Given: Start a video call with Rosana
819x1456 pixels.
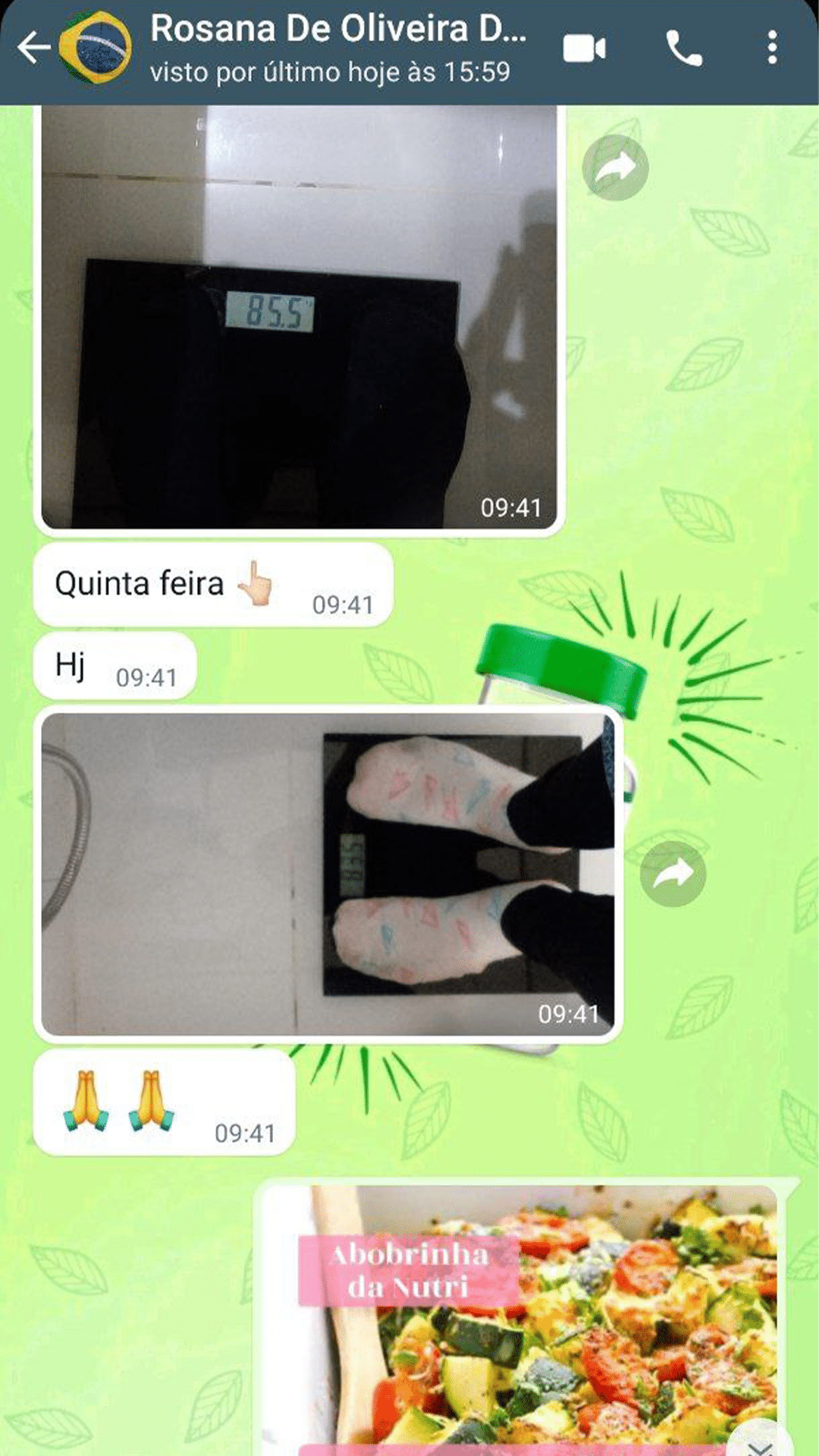Looking at the screenshot, I should (584, 49).
